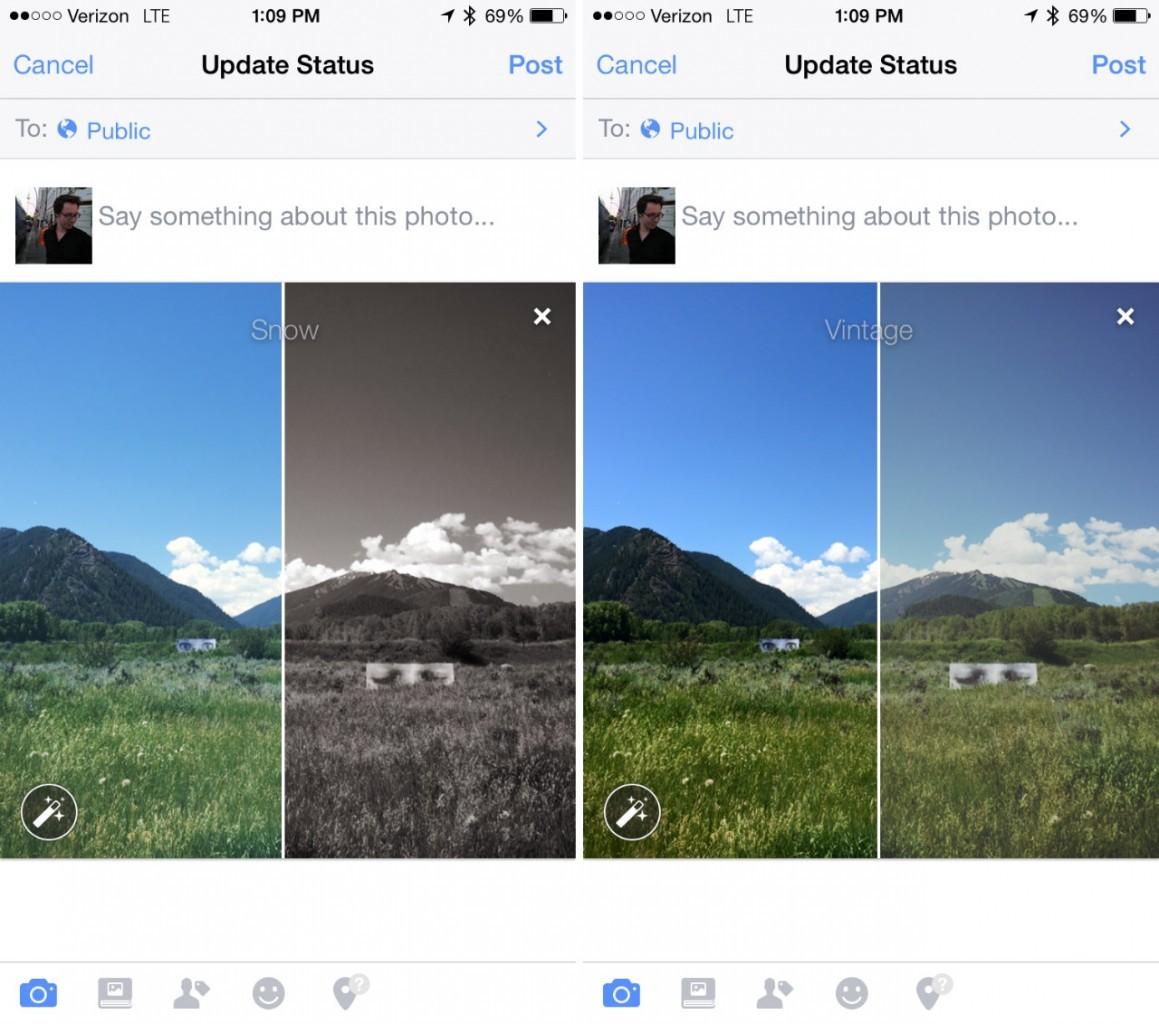Image resolution: width=1159 pixels, height=1024 pixels.
Task: Remove the photo with the Vintage filter
Action: 1125,316
